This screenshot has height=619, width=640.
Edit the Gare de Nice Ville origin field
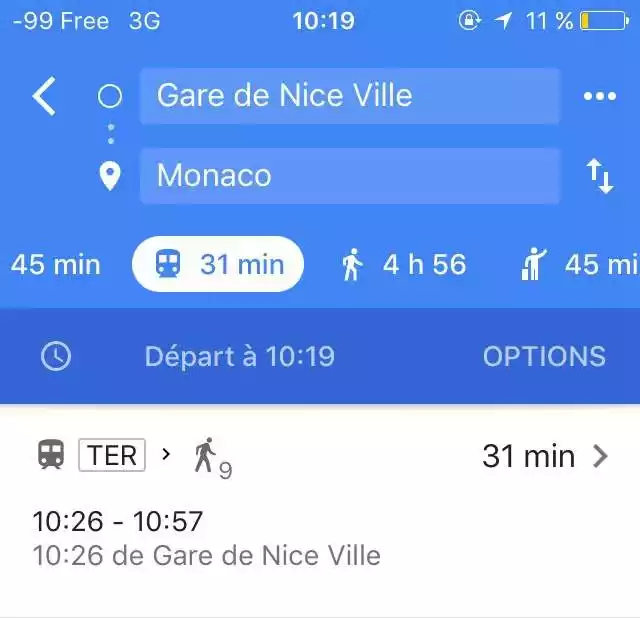349,96
